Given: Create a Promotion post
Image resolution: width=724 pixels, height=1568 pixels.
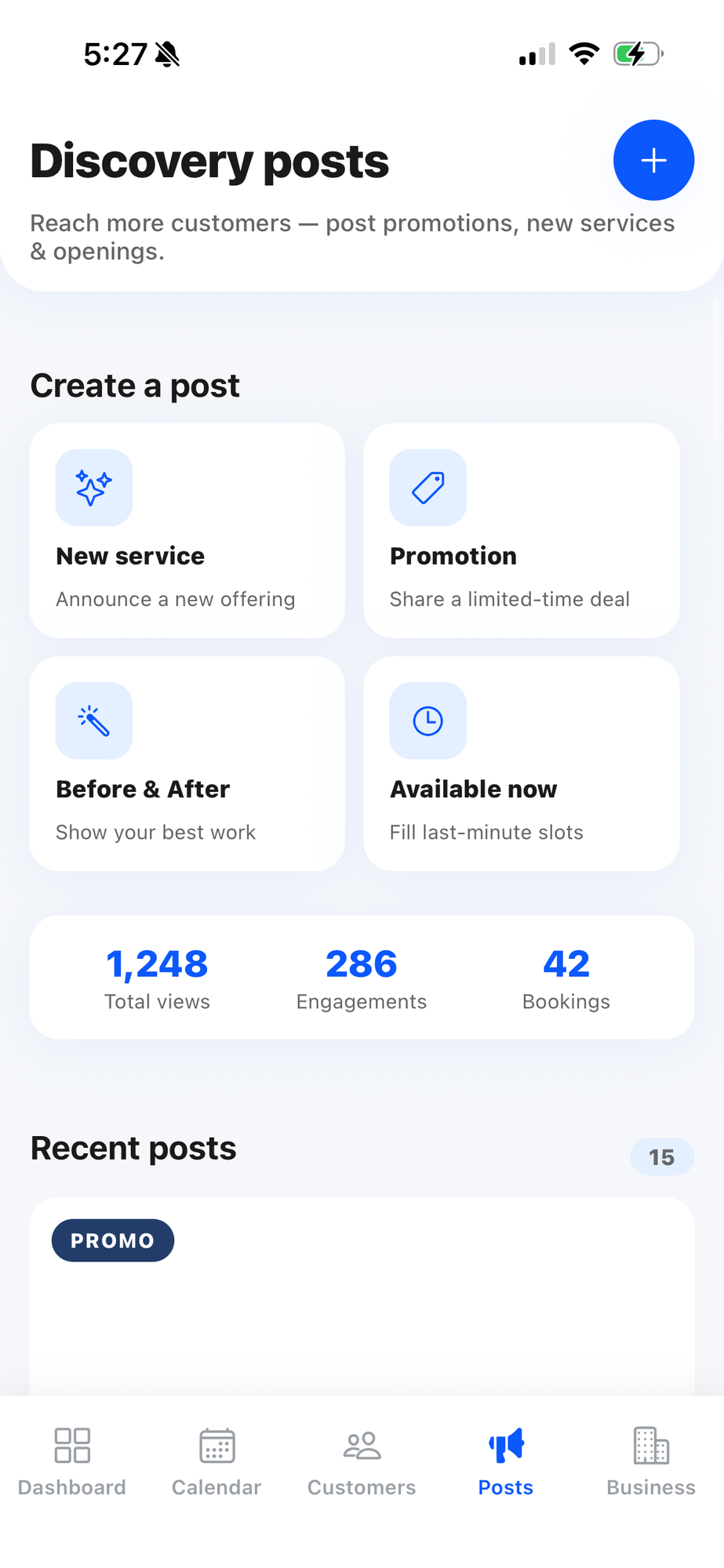Looking at the screenshot, I should pyautogui.click(x=522, y=531).
